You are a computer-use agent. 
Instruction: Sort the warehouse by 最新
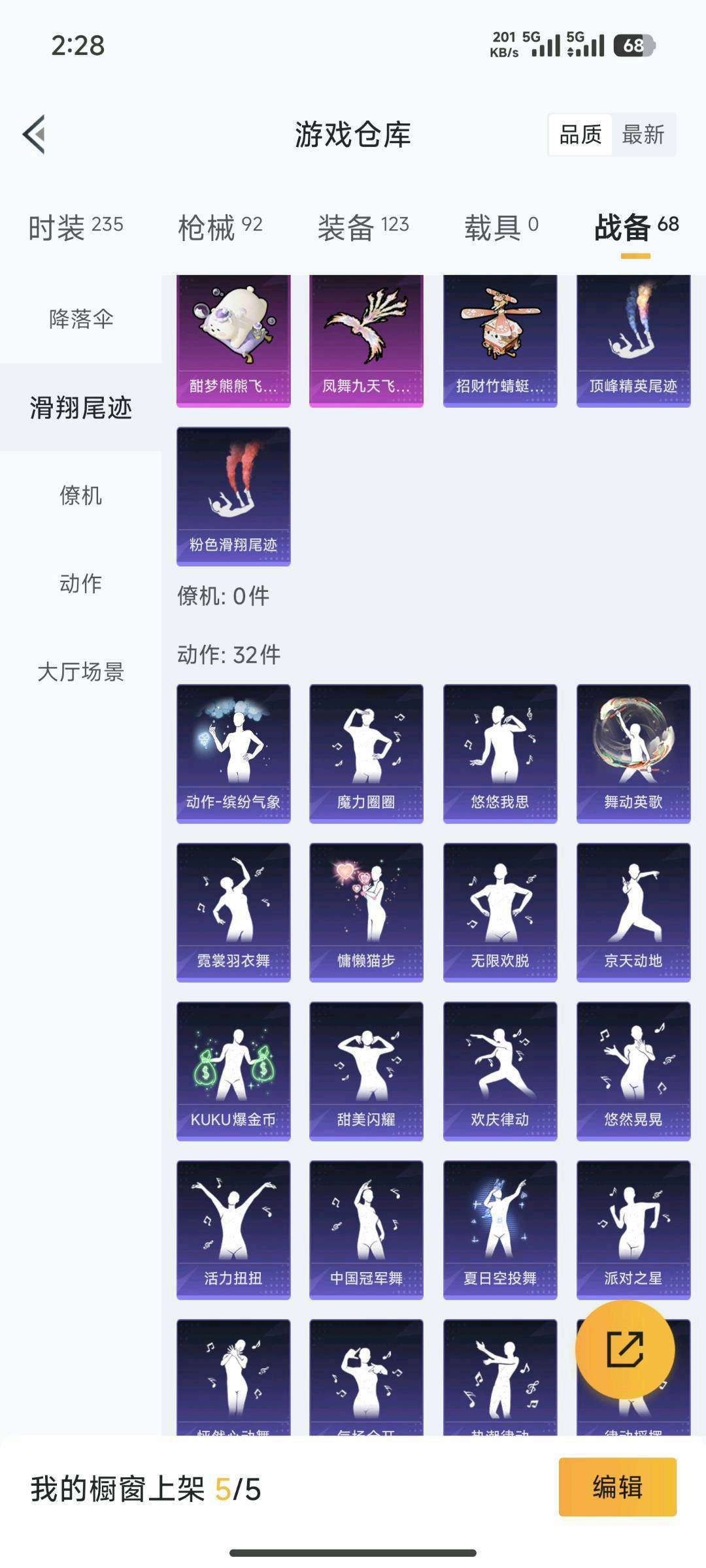[x=643, y=135]
